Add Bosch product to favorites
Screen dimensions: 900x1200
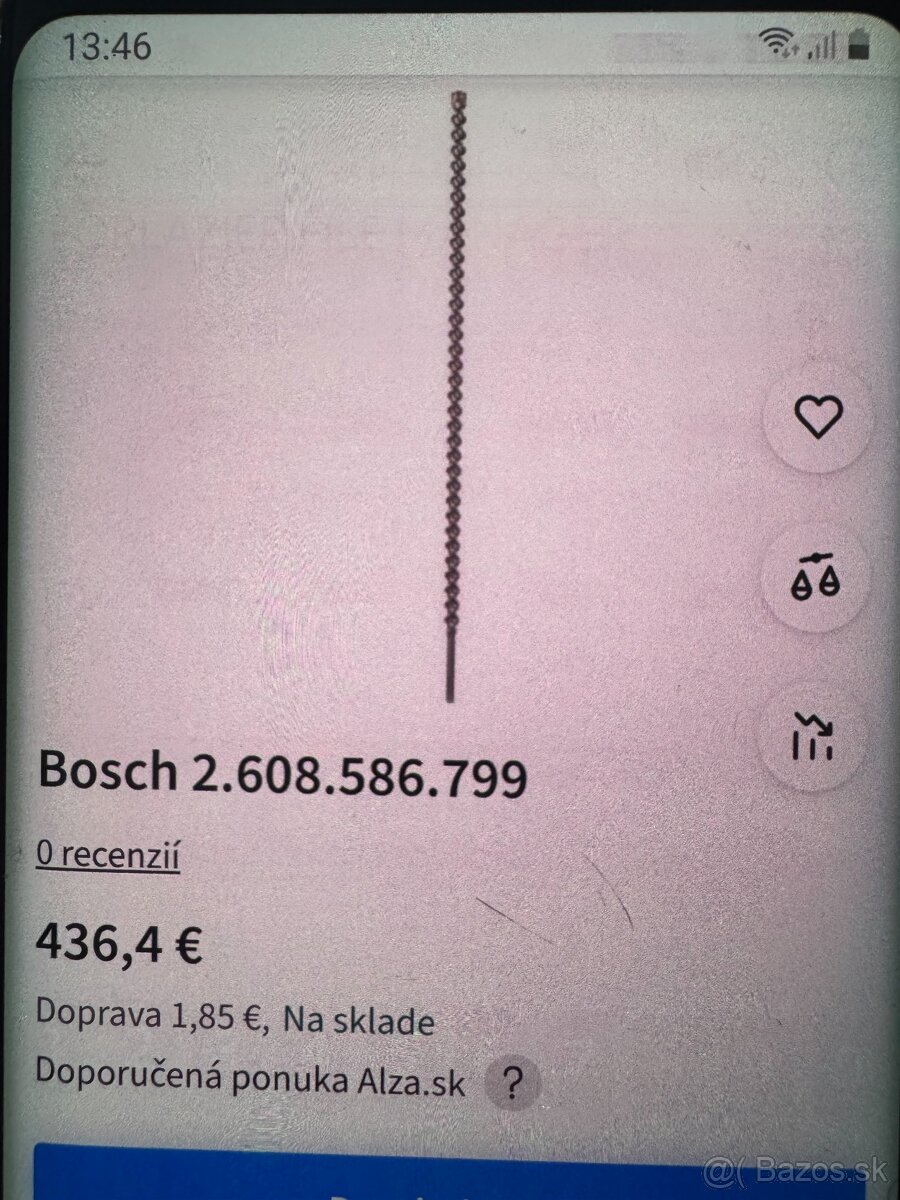click(818, 417)
